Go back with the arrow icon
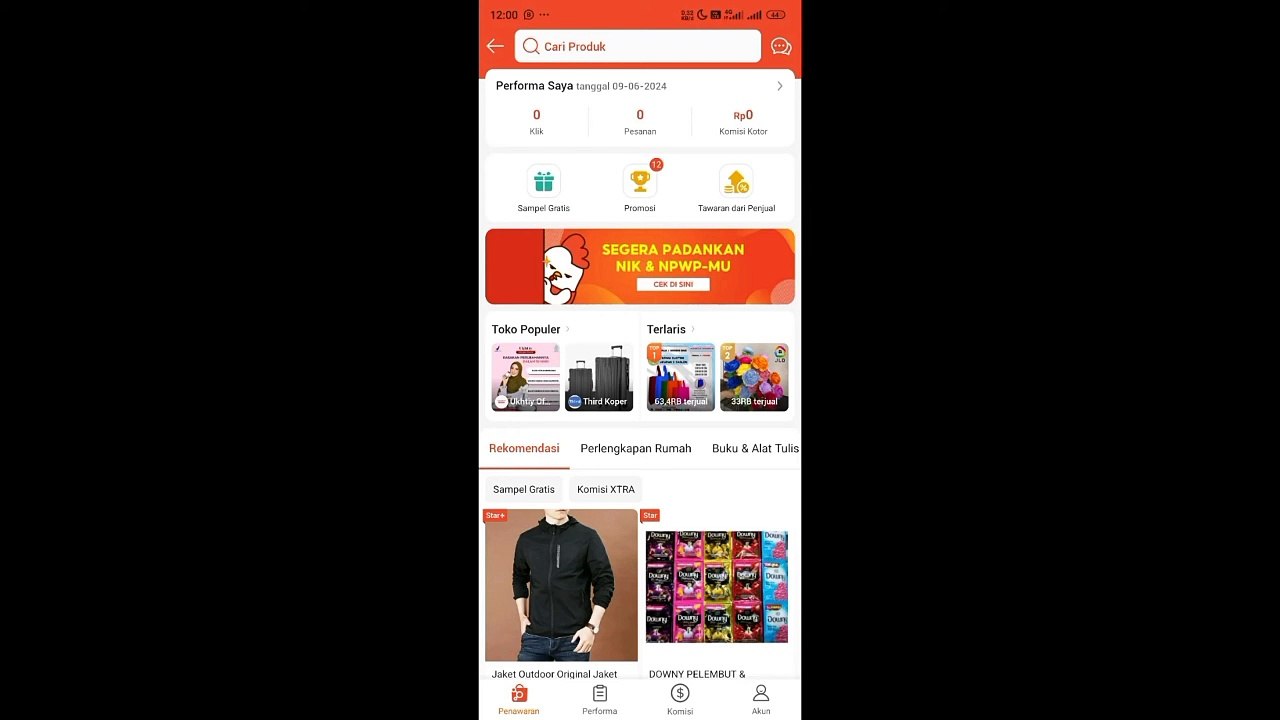Viewport: 1280px width, 720px height. [495, 46]
